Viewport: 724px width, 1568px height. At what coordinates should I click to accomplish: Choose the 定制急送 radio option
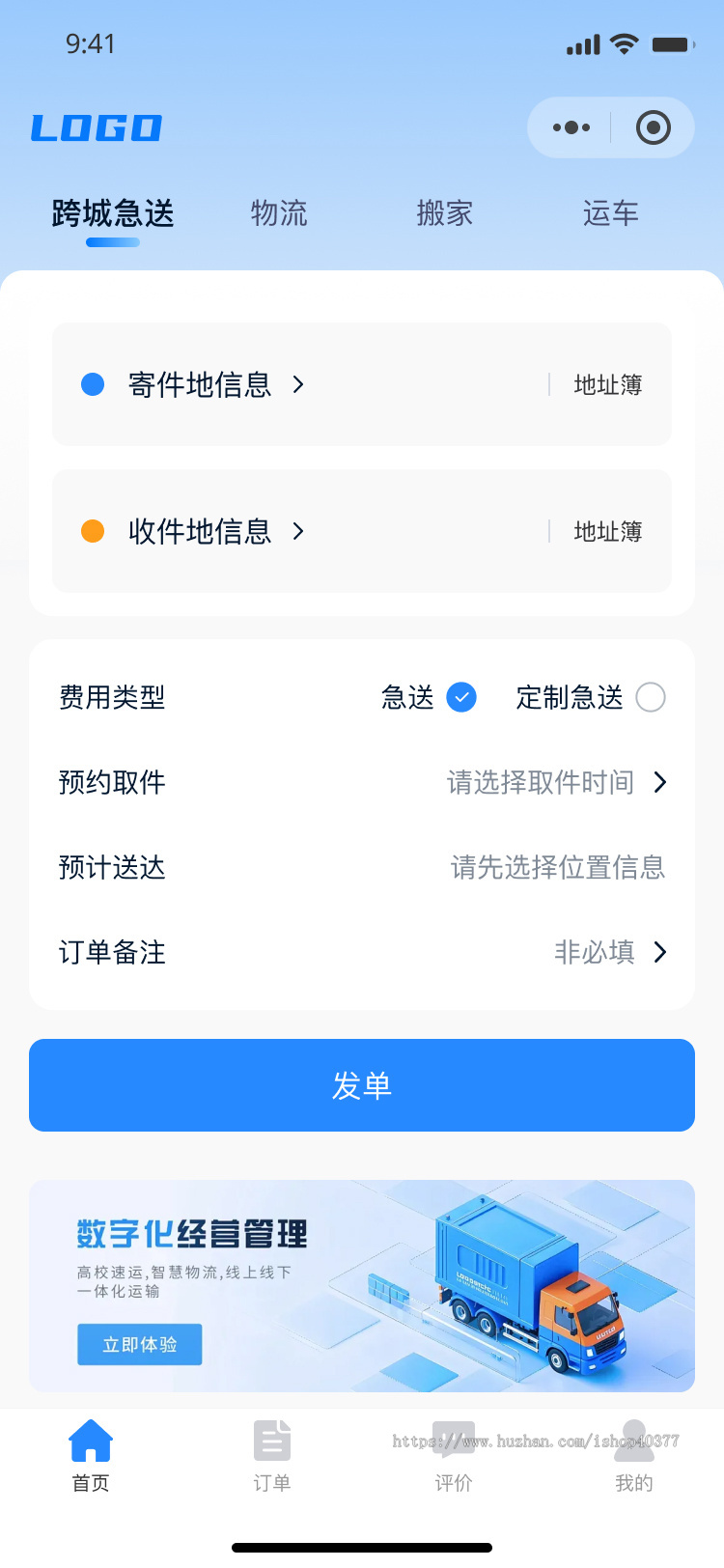652,697
